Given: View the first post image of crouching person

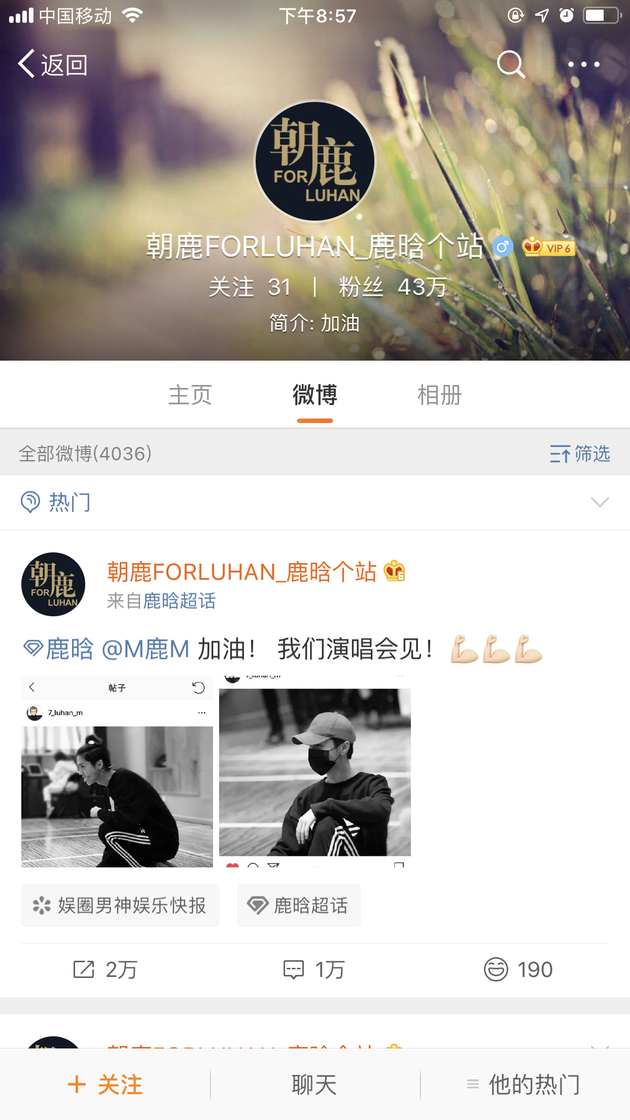Looking at the screenshot, I should pyautogui.click(x=117, y=772).
